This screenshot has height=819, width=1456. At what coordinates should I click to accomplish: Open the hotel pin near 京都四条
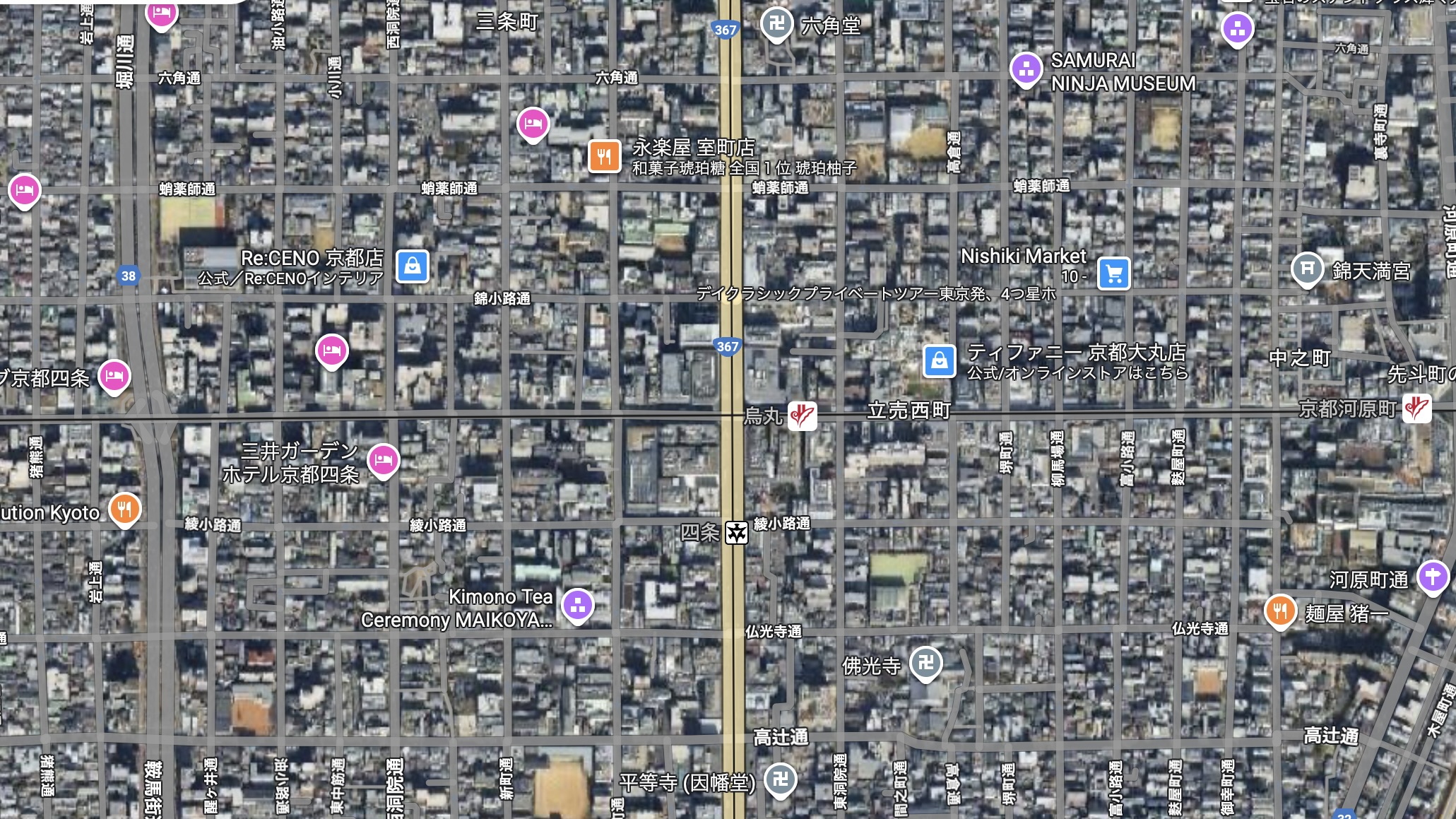coord(114,376)
